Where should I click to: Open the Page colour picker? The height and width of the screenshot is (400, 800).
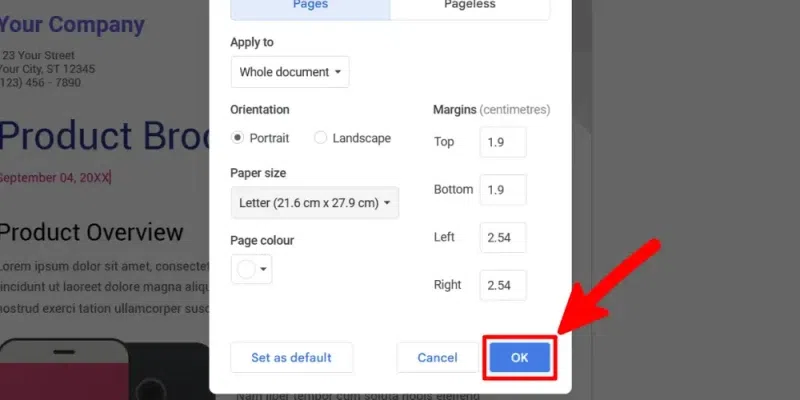point(251,268)
